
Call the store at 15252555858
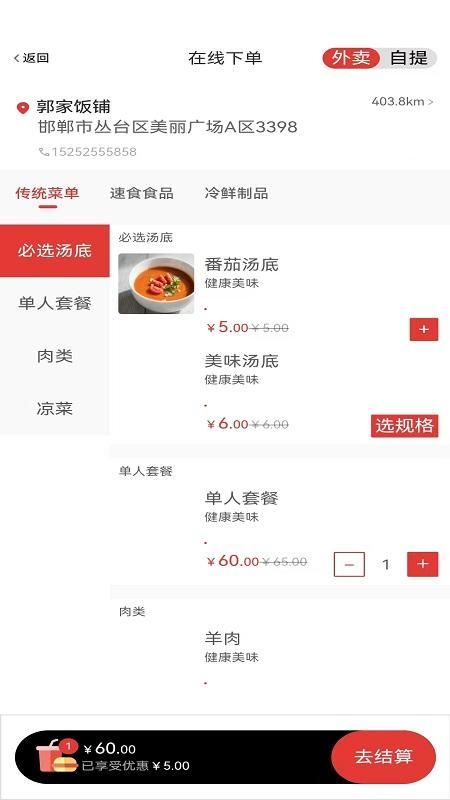point(88,152)
